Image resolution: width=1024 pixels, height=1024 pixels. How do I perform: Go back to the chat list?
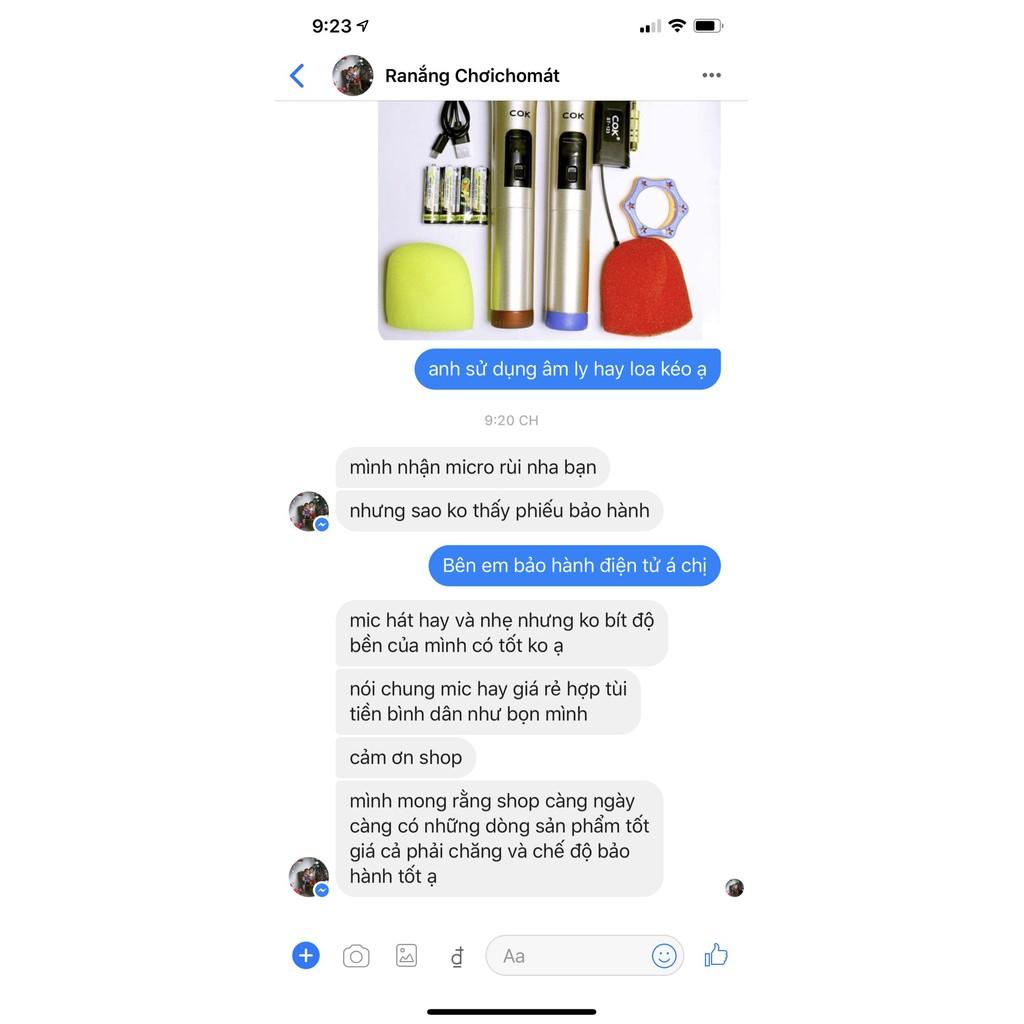click(x=297, y=76)
